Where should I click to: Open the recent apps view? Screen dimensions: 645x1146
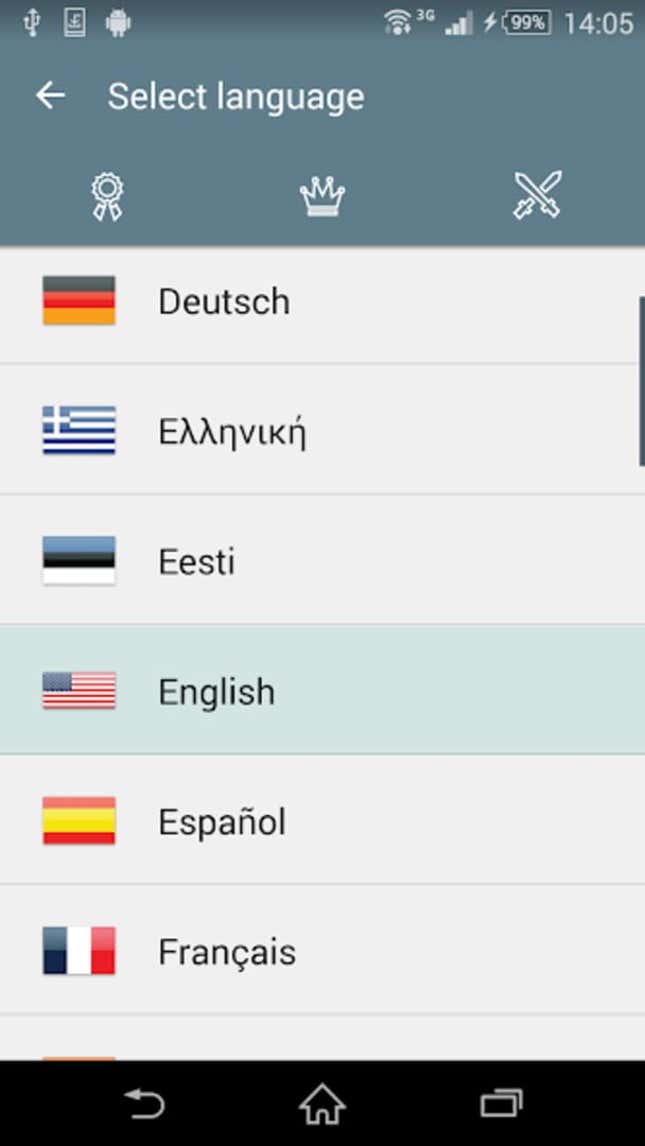(x=501, y=1104)
